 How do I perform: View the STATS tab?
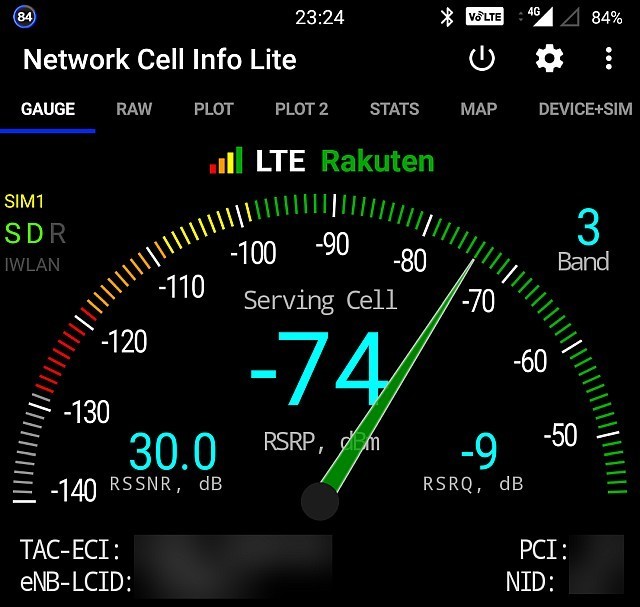click(394, 109)
